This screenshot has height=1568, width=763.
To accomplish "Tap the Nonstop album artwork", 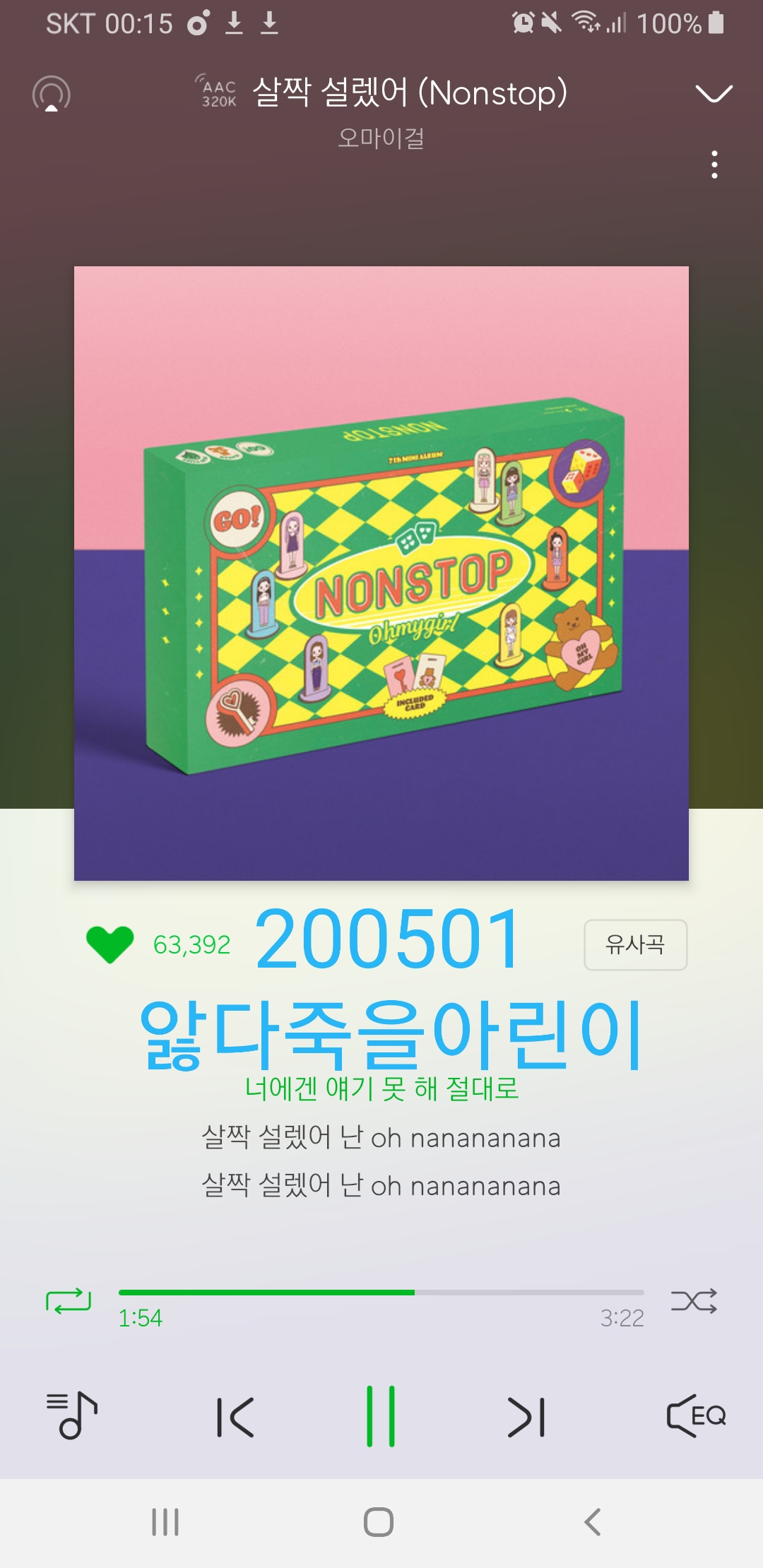I will click(x=381, y=573).
